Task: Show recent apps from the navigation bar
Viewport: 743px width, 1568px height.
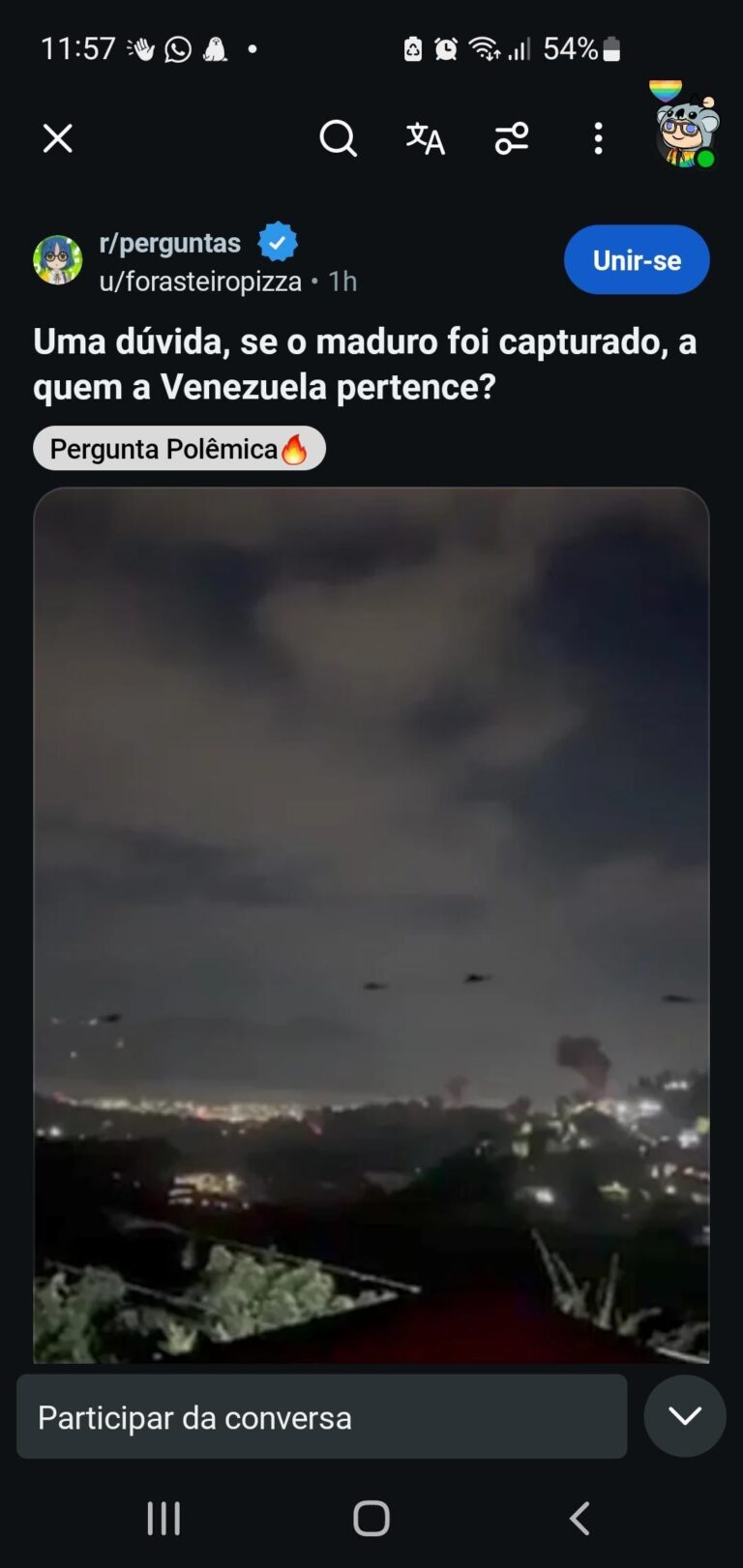Action: (163, 1519)
